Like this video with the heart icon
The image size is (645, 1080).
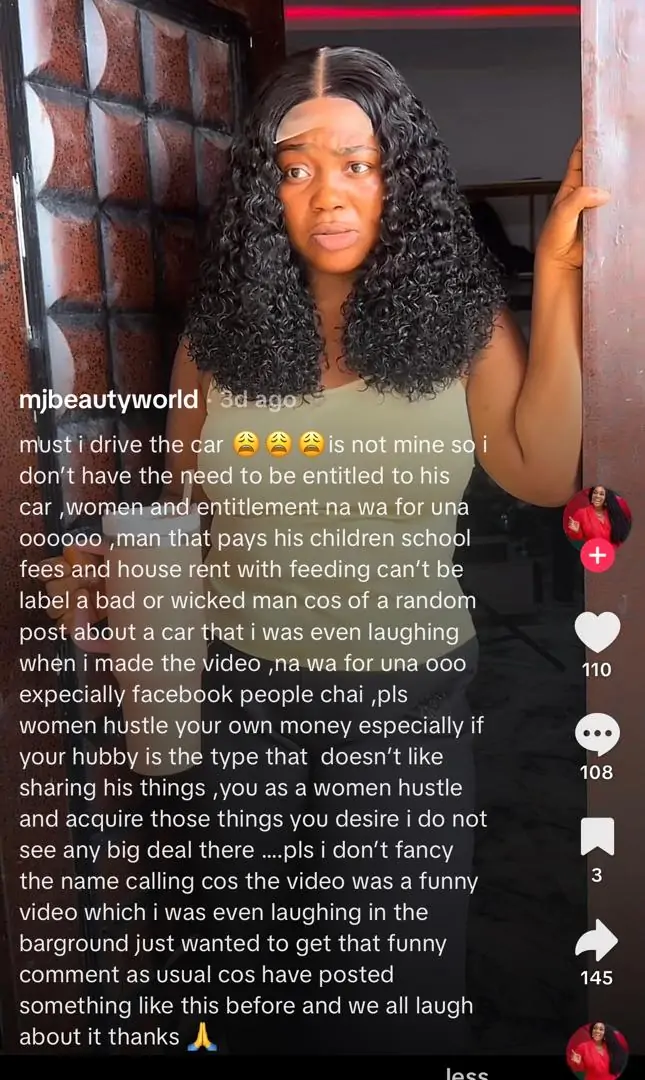[597, 632]
